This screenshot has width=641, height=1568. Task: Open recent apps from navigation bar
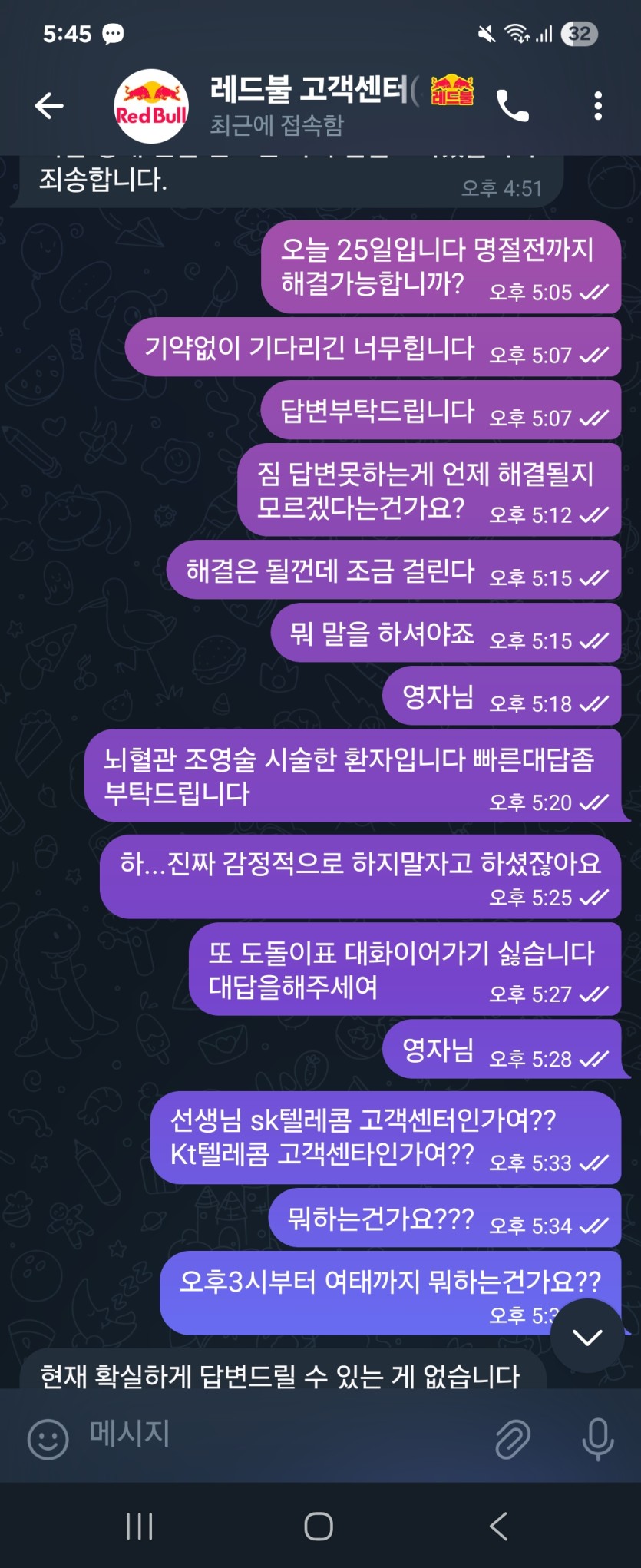pyautogui.click(x=139, y=1526)
